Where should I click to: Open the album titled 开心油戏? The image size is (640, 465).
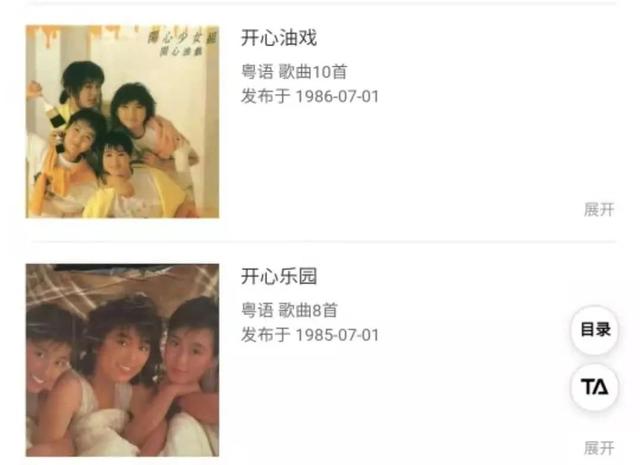coord(279,38)
